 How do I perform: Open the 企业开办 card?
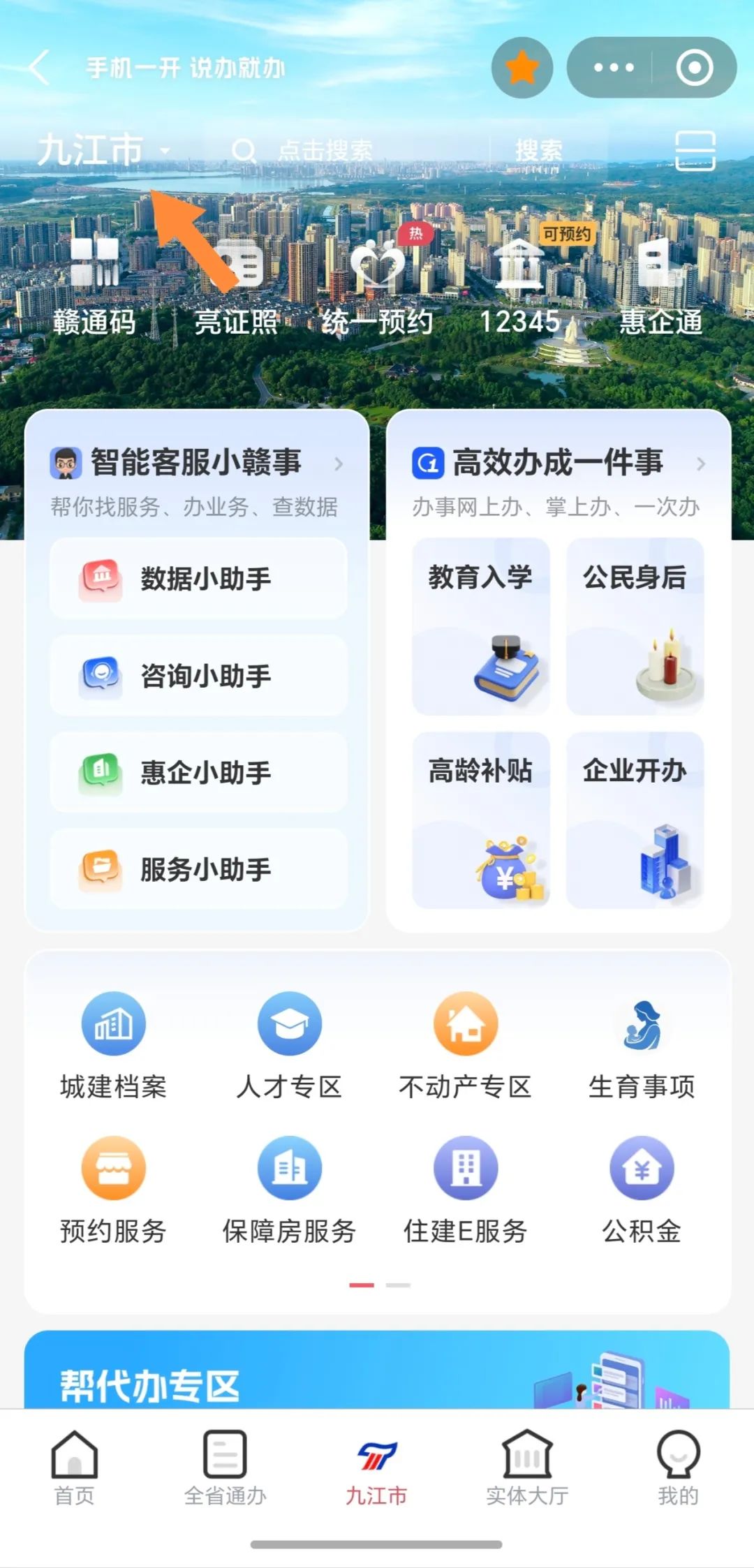point(635,820)
